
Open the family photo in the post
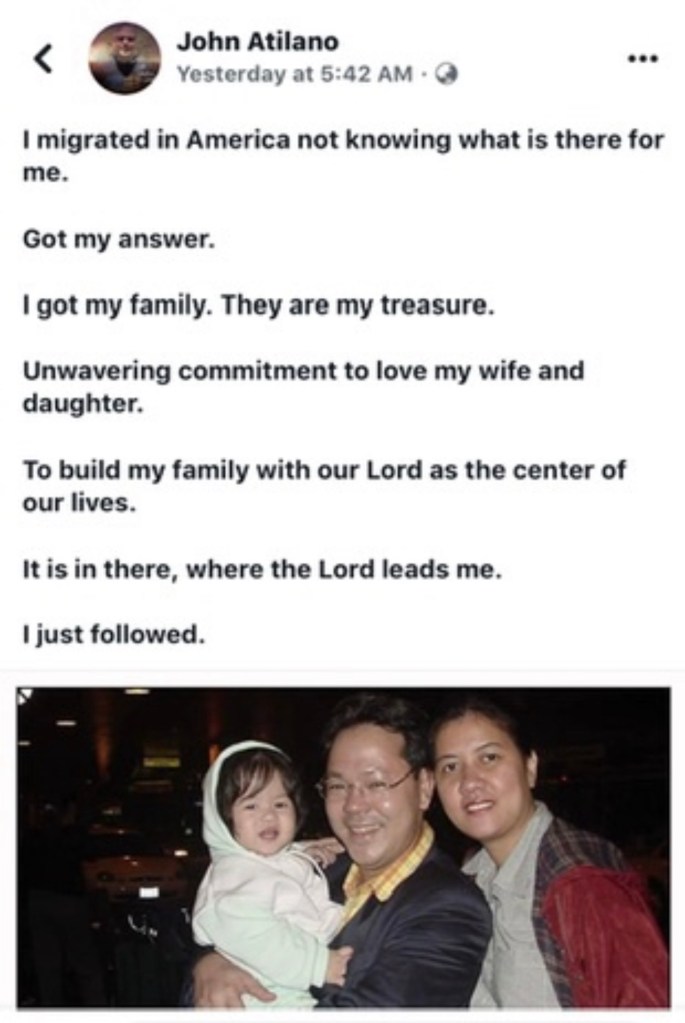point(343,846)
